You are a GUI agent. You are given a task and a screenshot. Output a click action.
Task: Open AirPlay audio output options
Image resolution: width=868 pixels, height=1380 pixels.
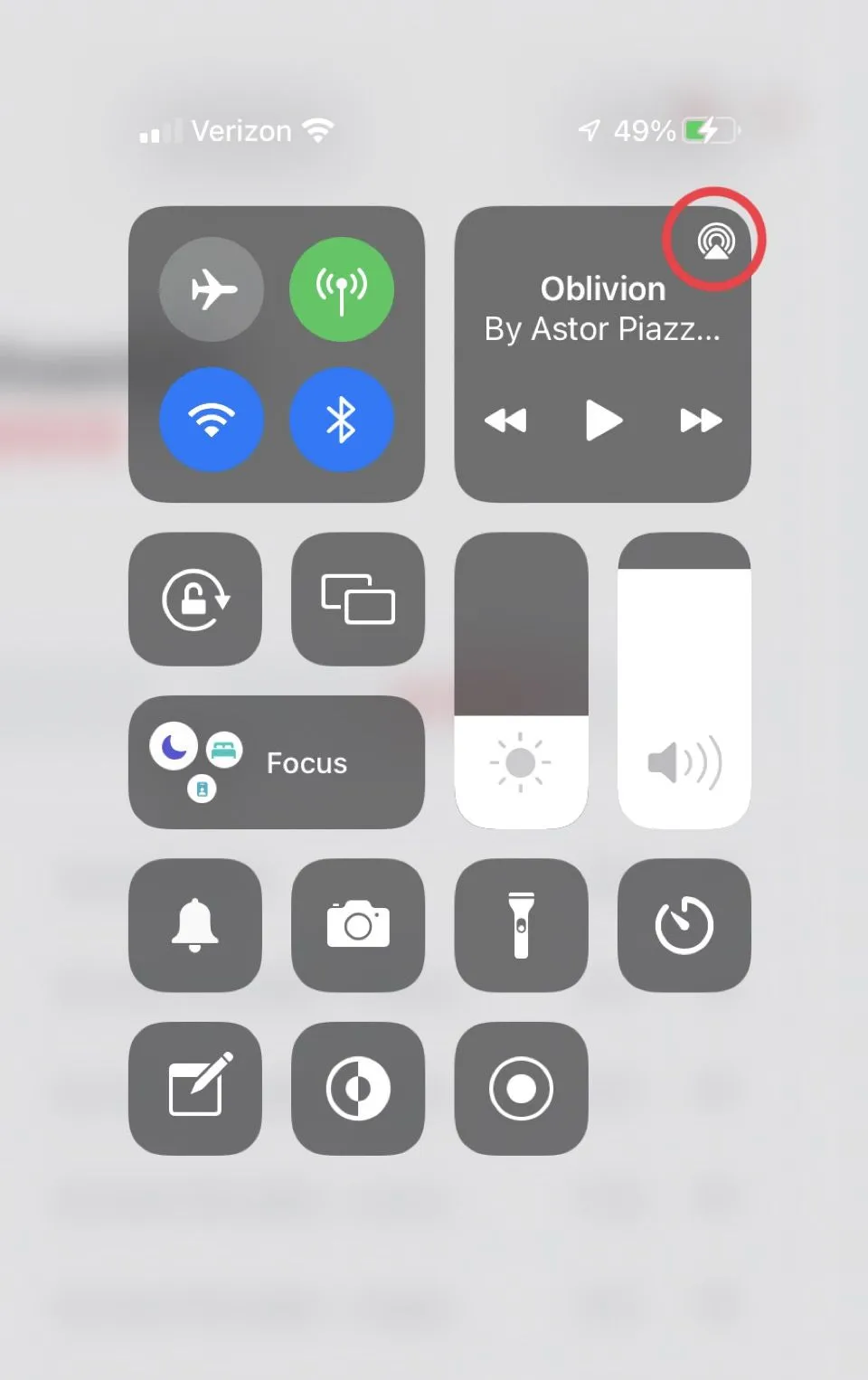715,241
